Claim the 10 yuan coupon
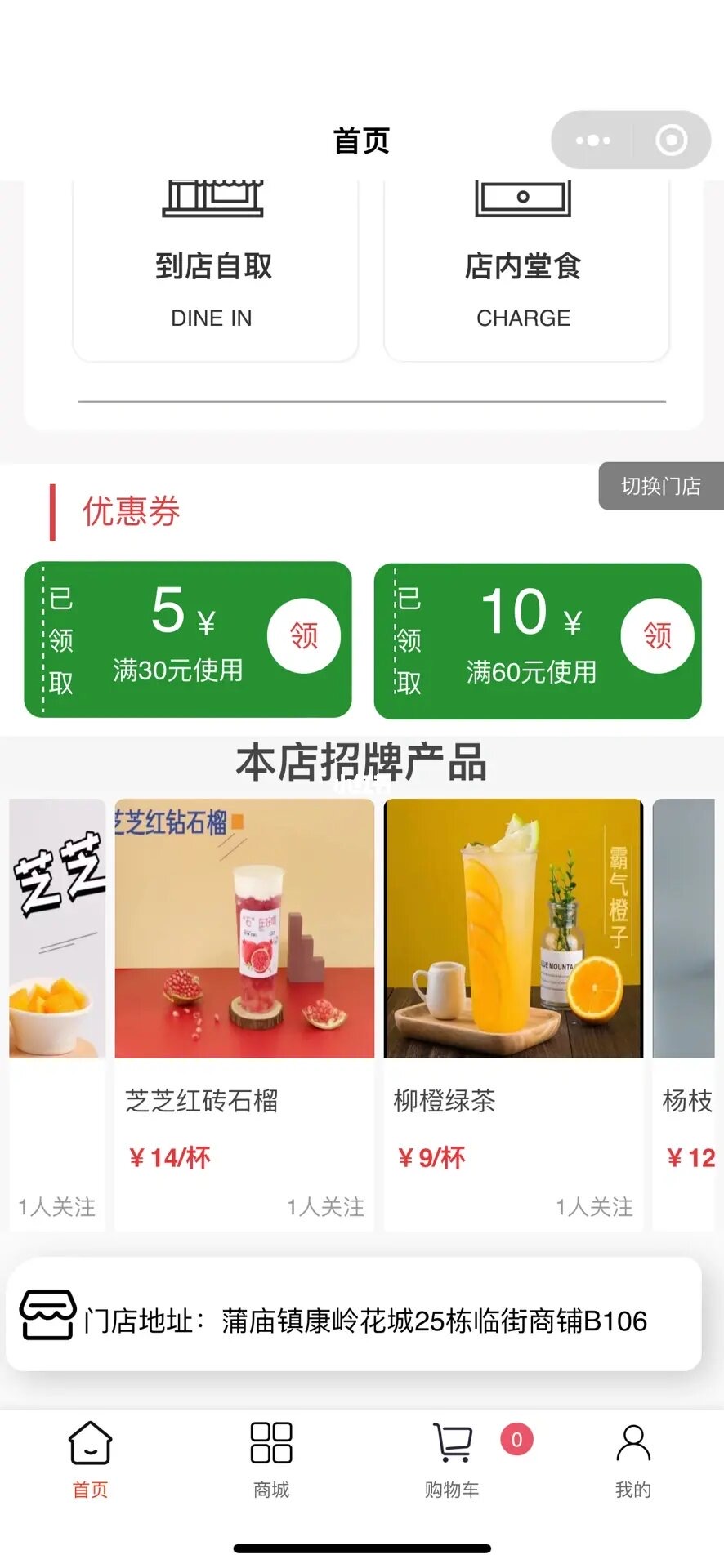The width and height of the screenshot is (724, 1568). (x=657, y=636)
